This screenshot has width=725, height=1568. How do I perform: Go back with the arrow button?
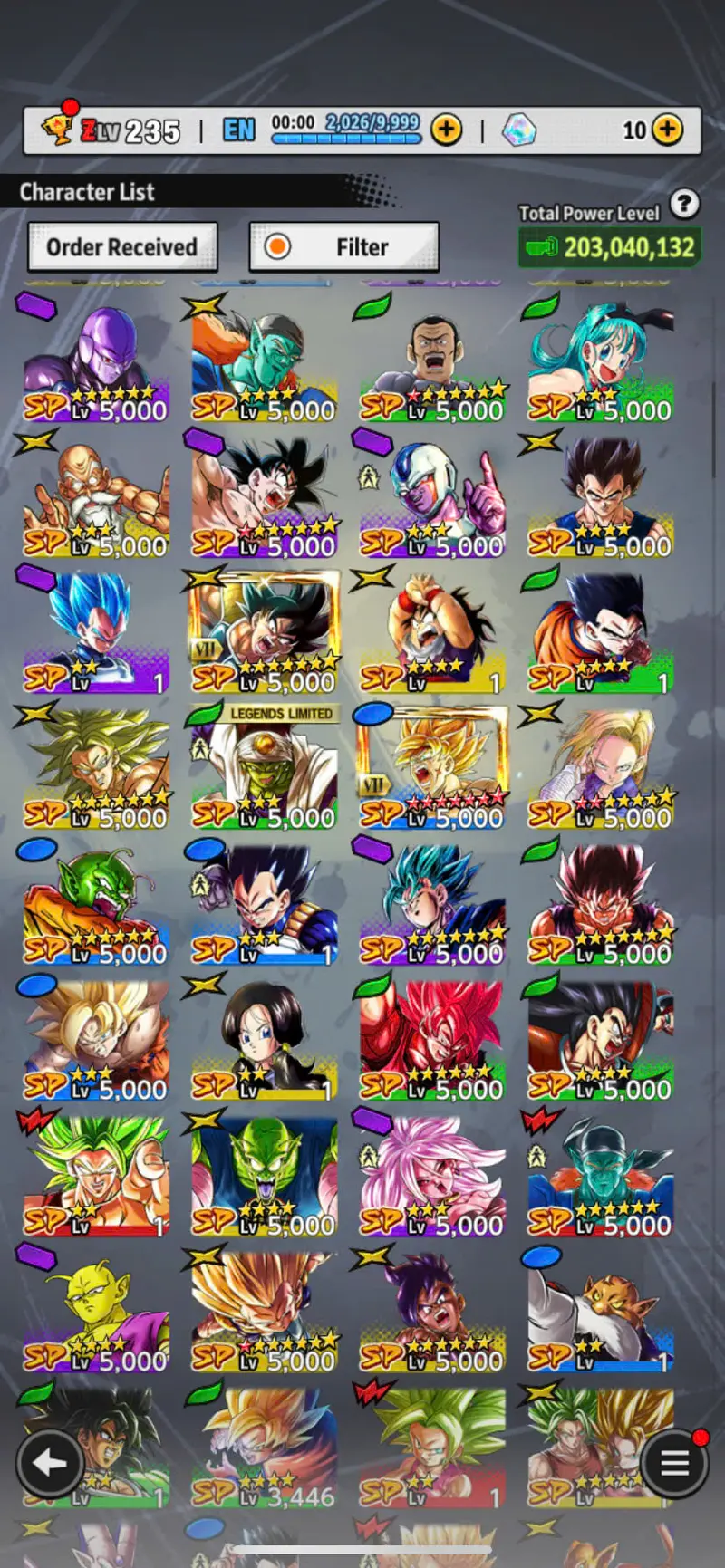point(50,1462)
